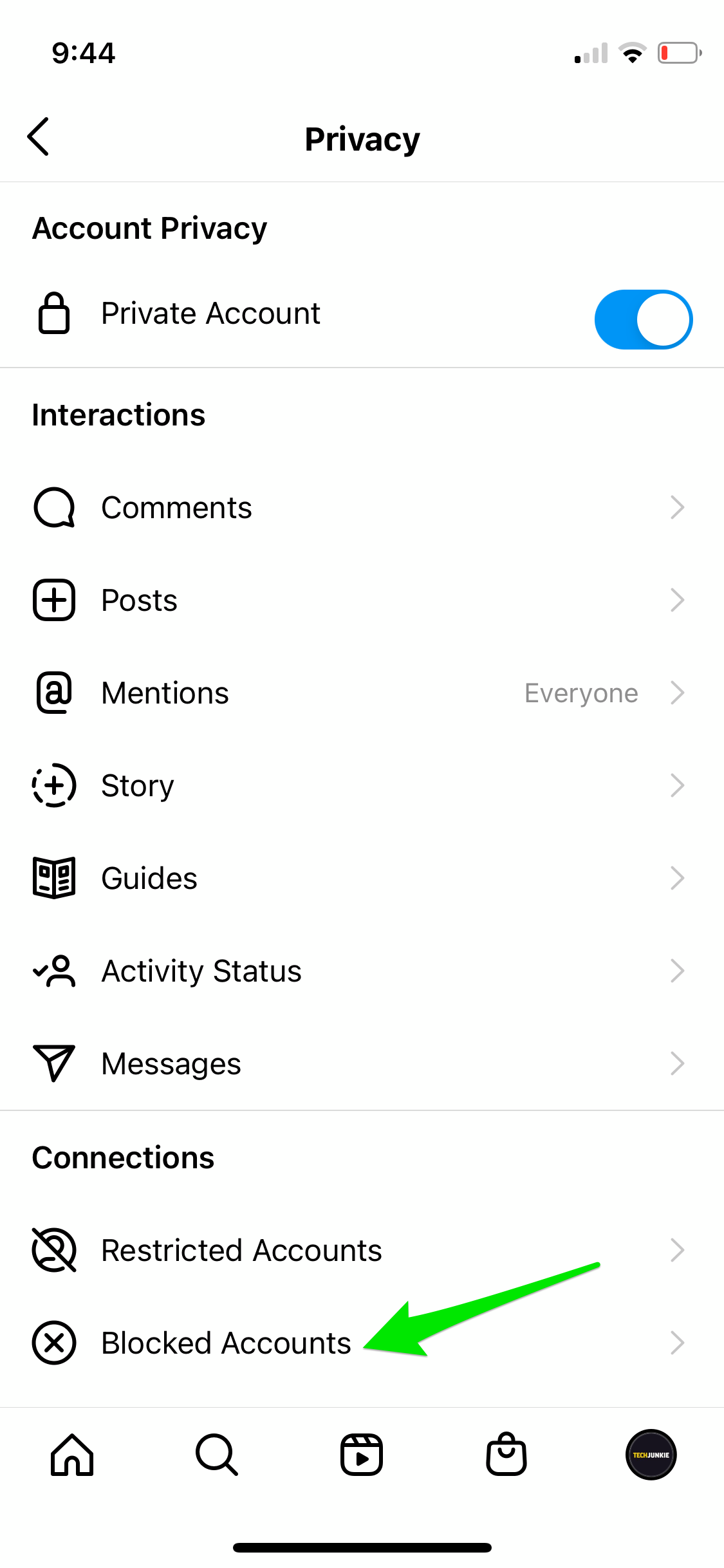Viewport: 724px width, 1568px height.
Task: Open Restricted Accounts list
Action: click(362, 1251)
